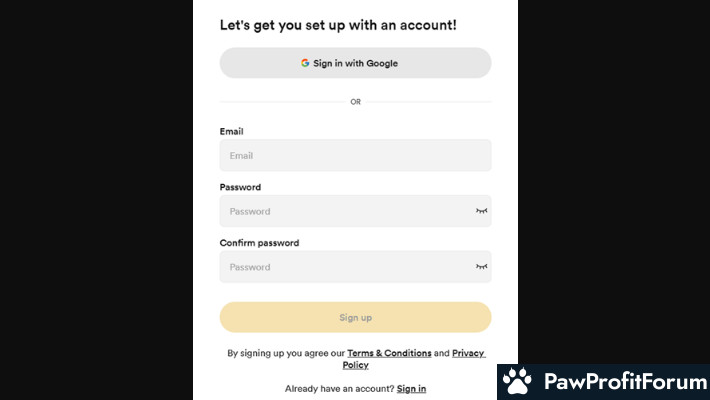Image resolution: width=710 pixels, height=400 pixels.
Task: Select the Password field
Action: (x=345, y=212)
